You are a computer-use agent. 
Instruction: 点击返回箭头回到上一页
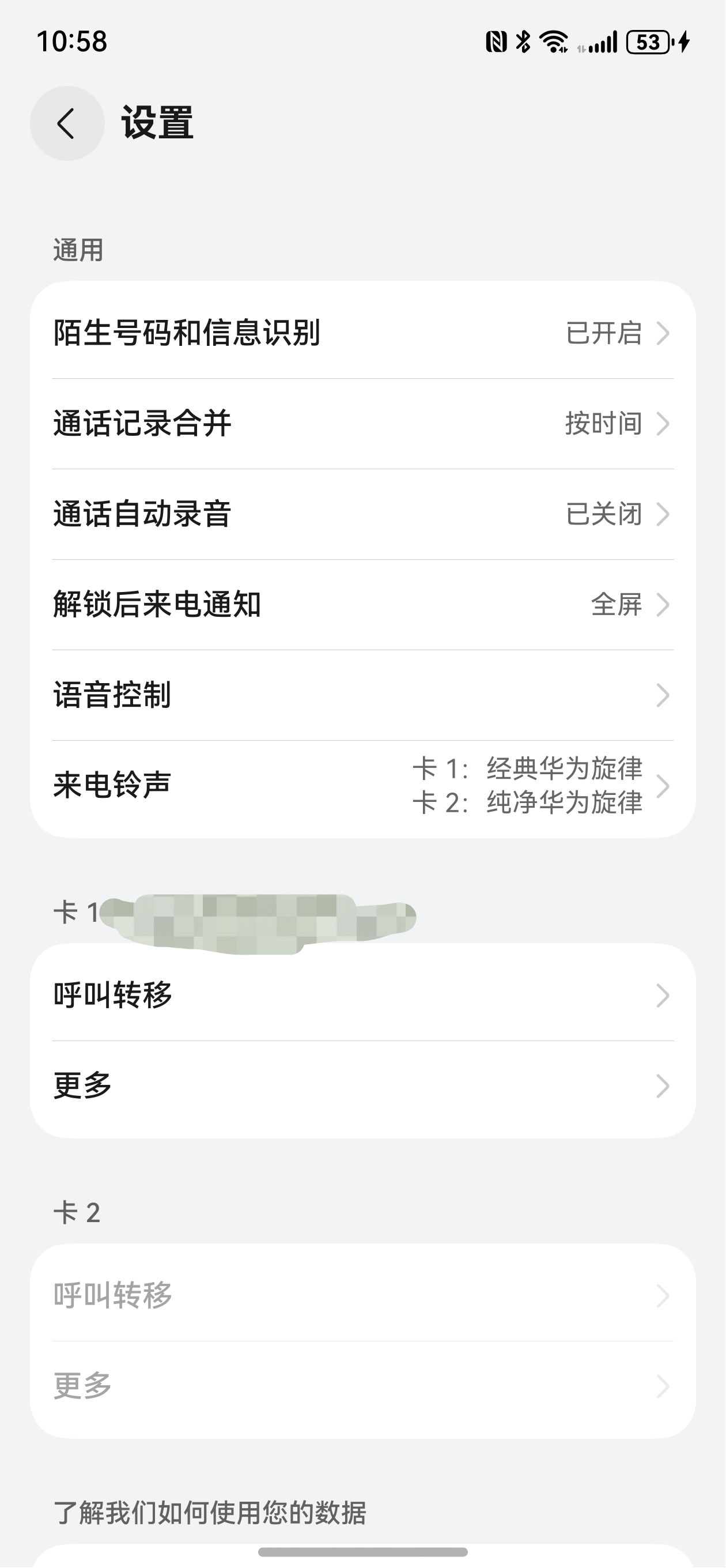(x=67, y=123)
